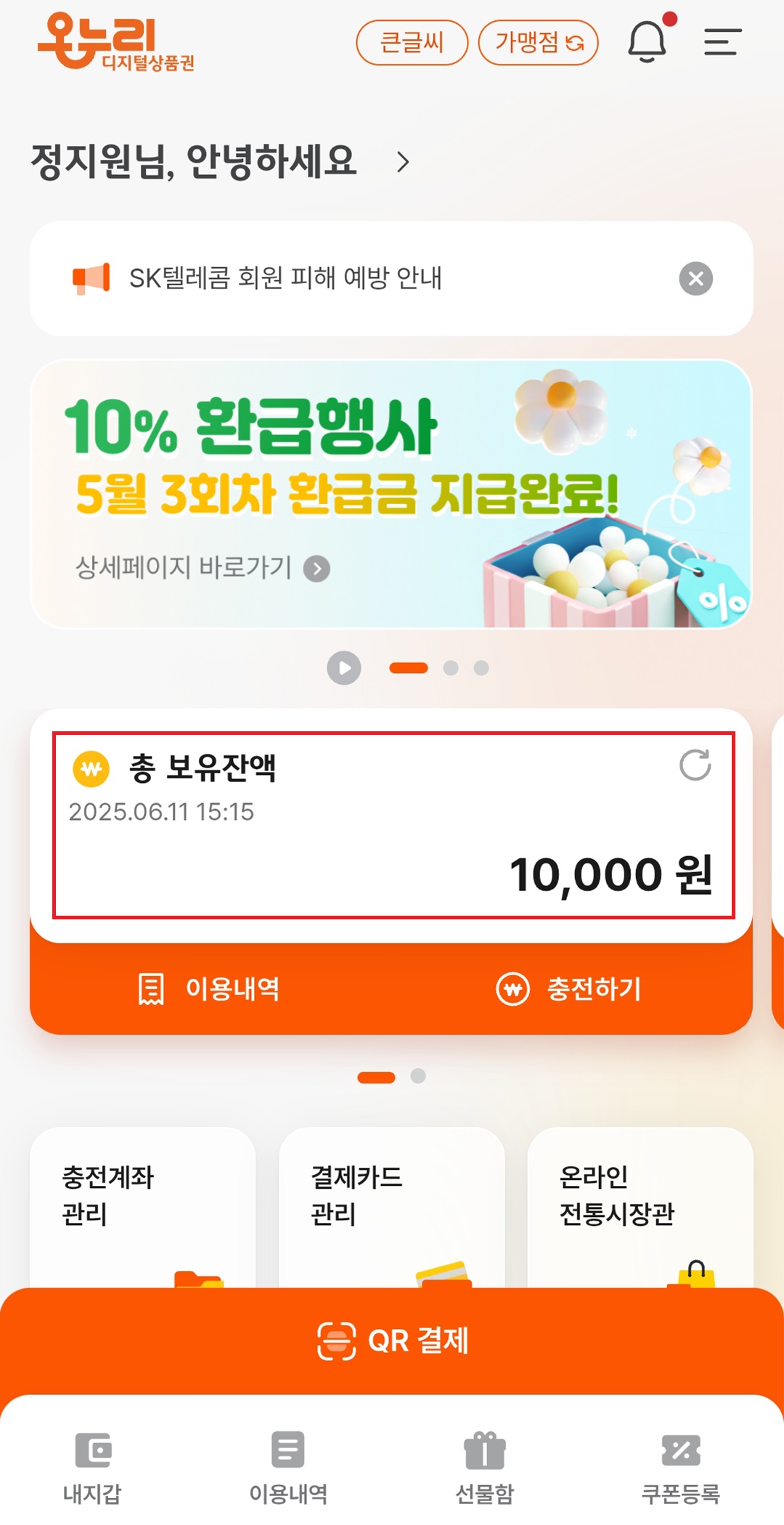Open the SK텔레콤 회원 피해 예방 안내 notice
This screenshot has width=784, height=1525.
(285, 278)
